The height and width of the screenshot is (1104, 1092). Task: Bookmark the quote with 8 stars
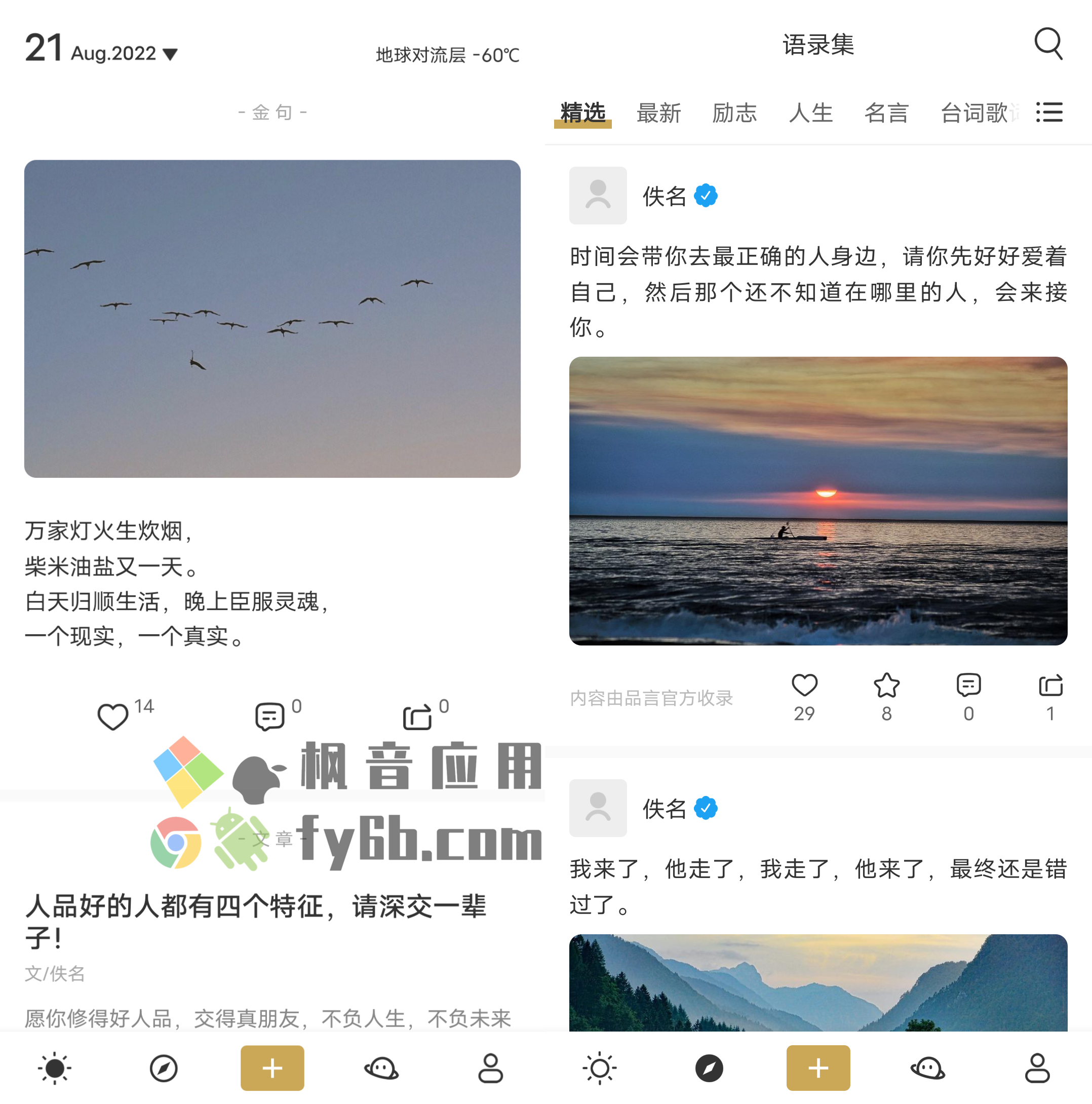[886, 685]
